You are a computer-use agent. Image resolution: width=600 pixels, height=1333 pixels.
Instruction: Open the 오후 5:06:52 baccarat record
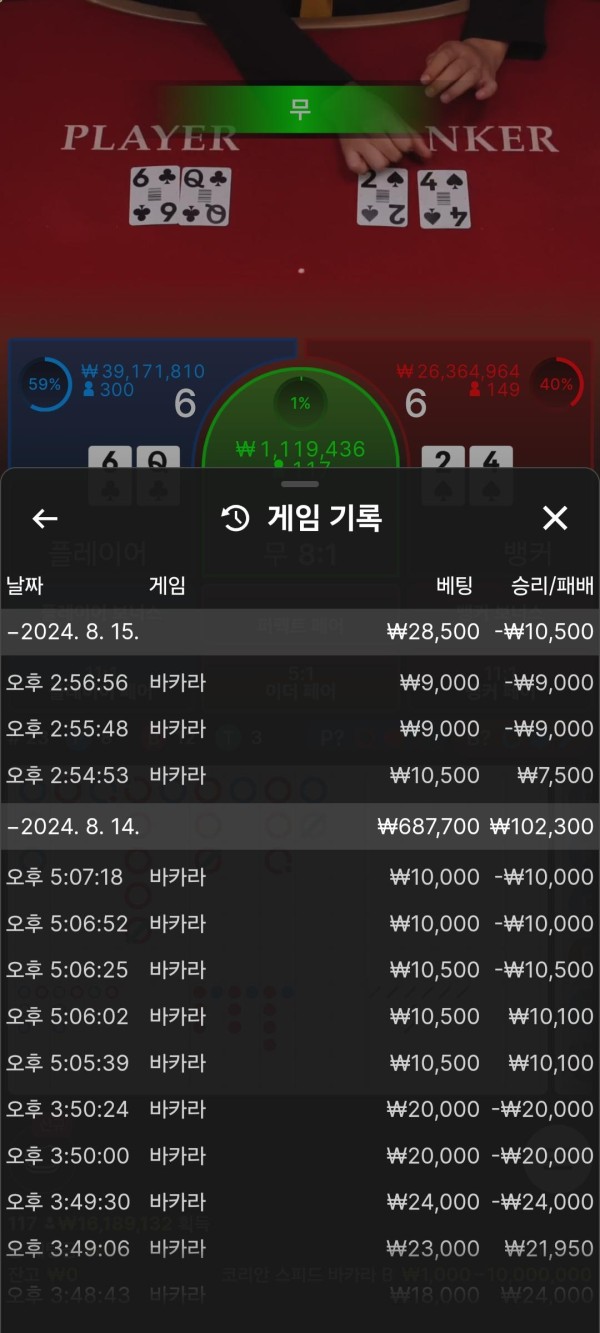[x=300, y=923]
